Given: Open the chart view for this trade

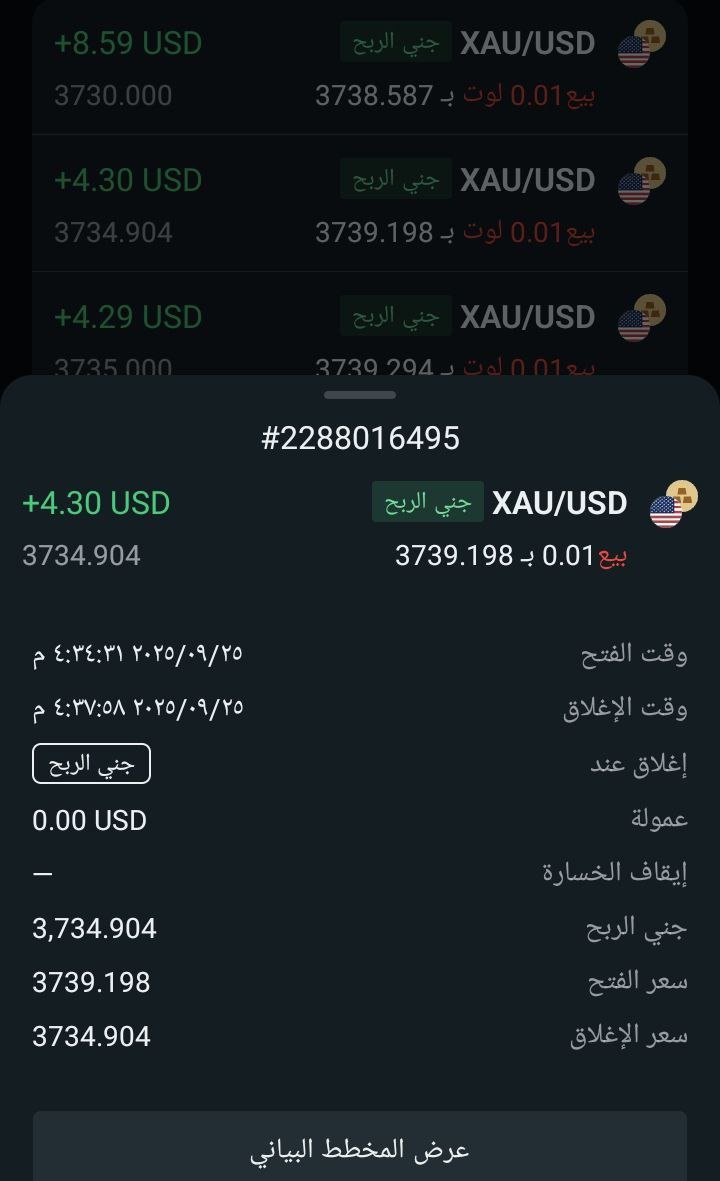Looking at the screenshot, I should click(x=360, y=1149).
